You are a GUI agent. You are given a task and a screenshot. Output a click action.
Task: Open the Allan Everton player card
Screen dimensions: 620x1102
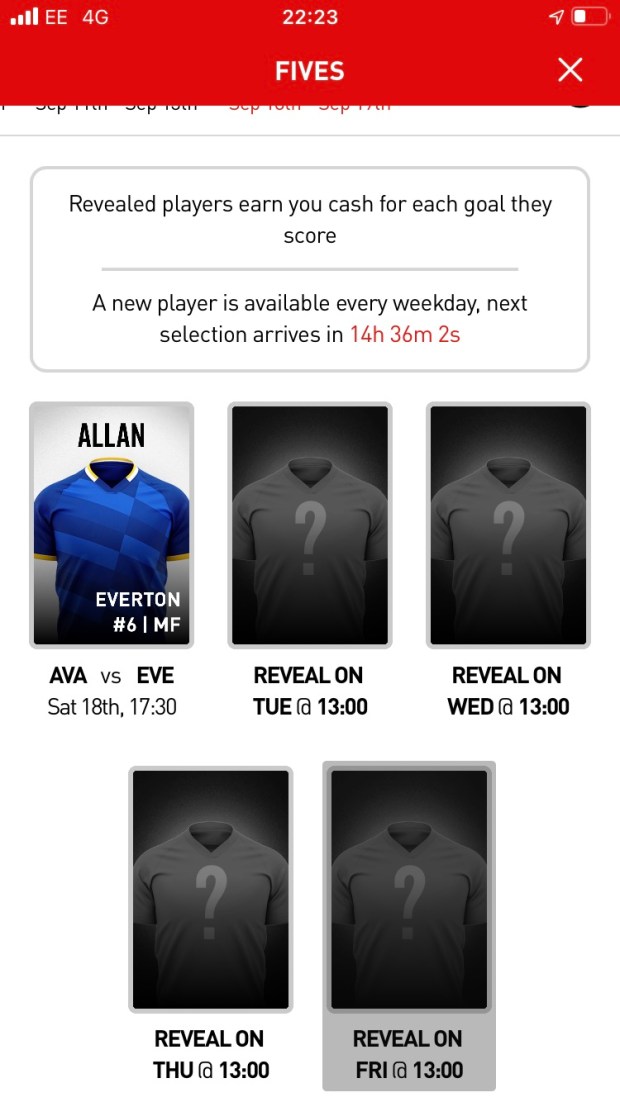pyautogui.click(x=111, y=525)
